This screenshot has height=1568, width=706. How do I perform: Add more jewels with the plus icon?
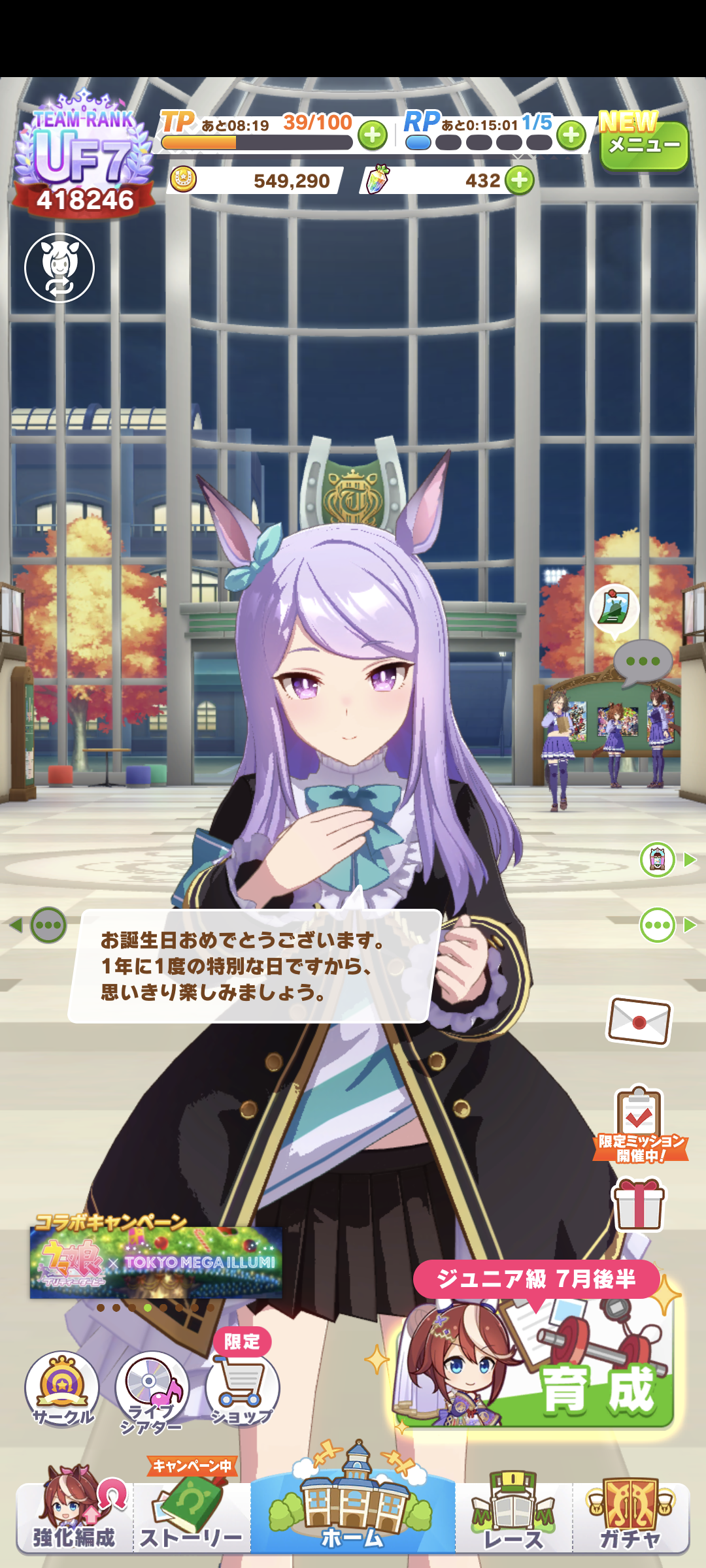520,180
